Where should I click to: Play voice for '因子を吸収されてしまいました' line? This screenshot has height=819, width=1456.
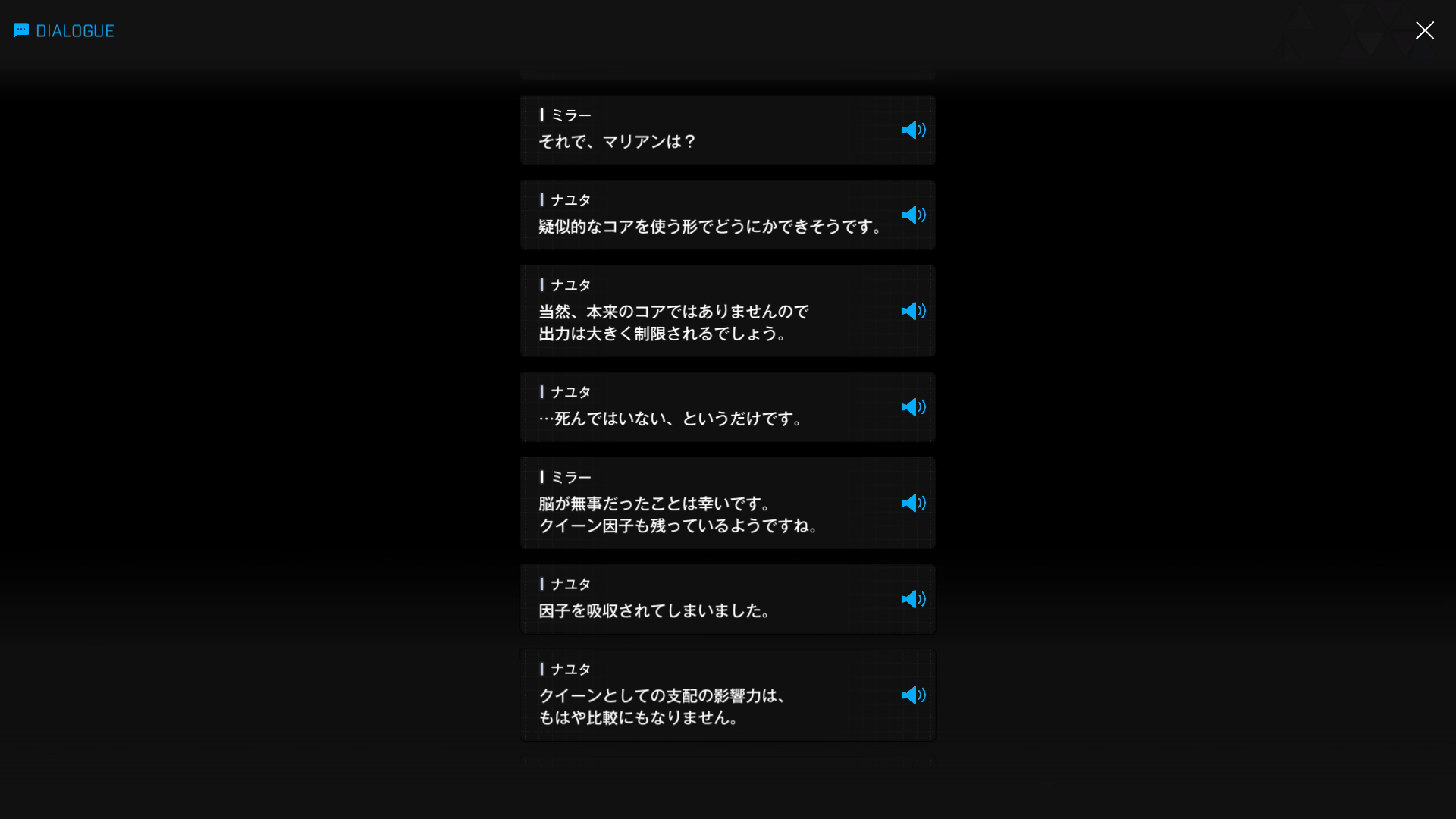[913, 600]
